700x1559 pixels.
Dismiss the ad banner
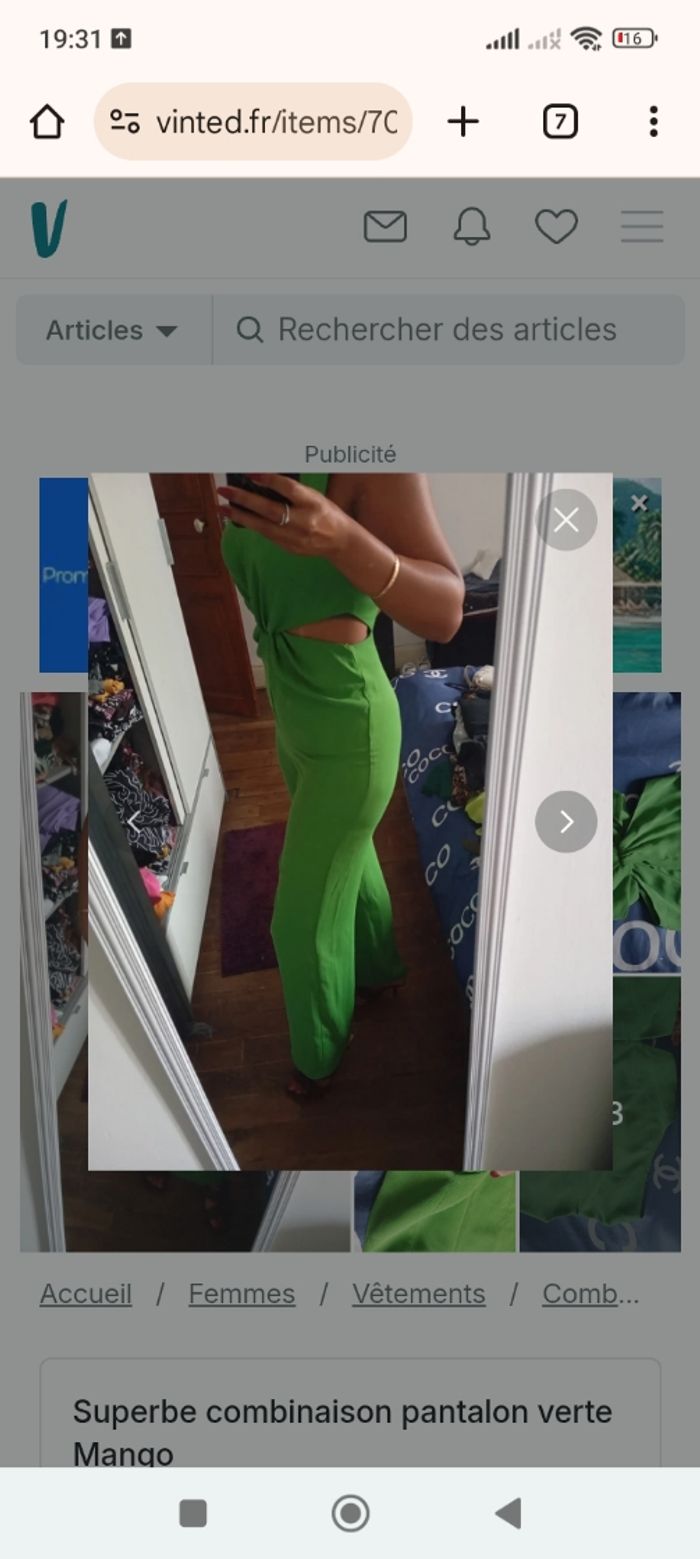640,503
